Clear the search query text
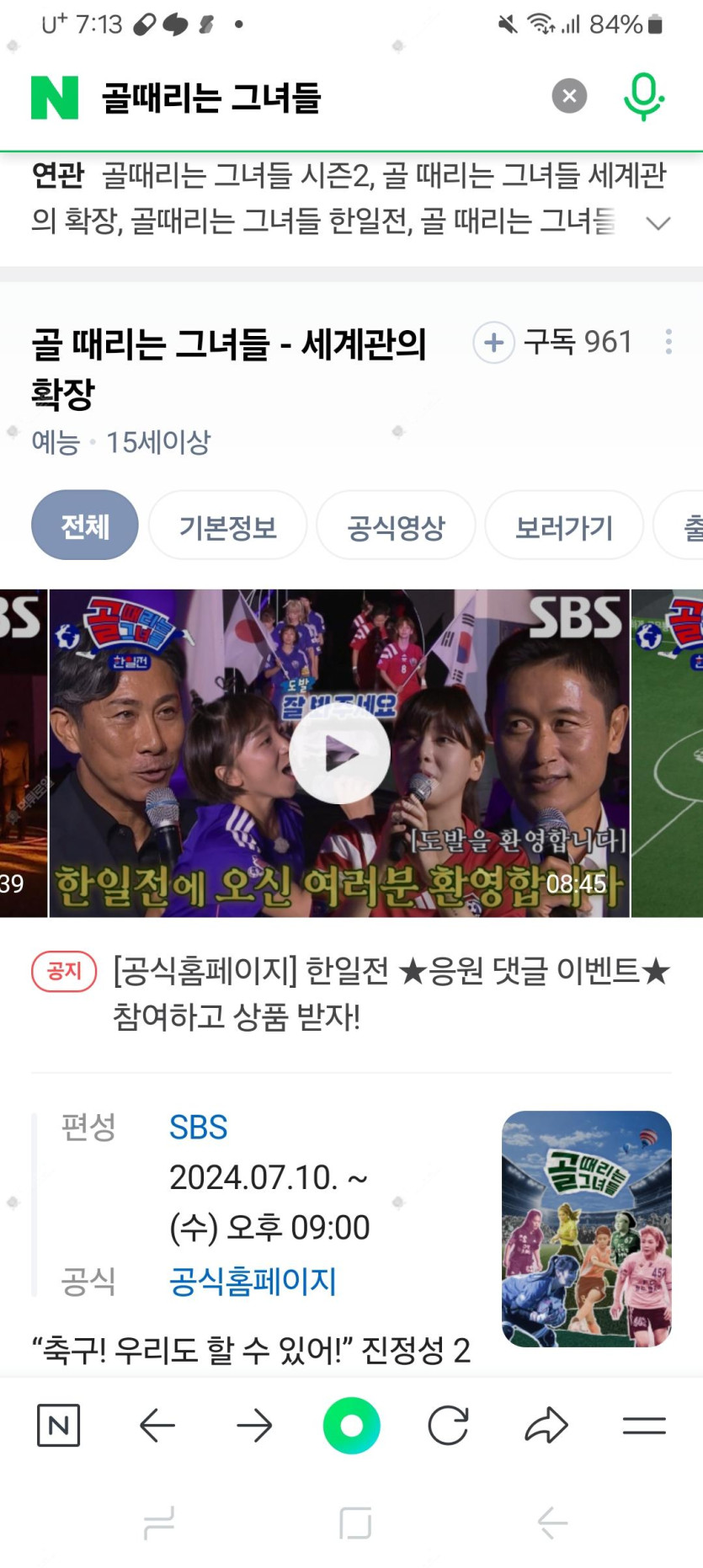The width and height of the screenshot is (703, 1568). (x=569, y=96)
